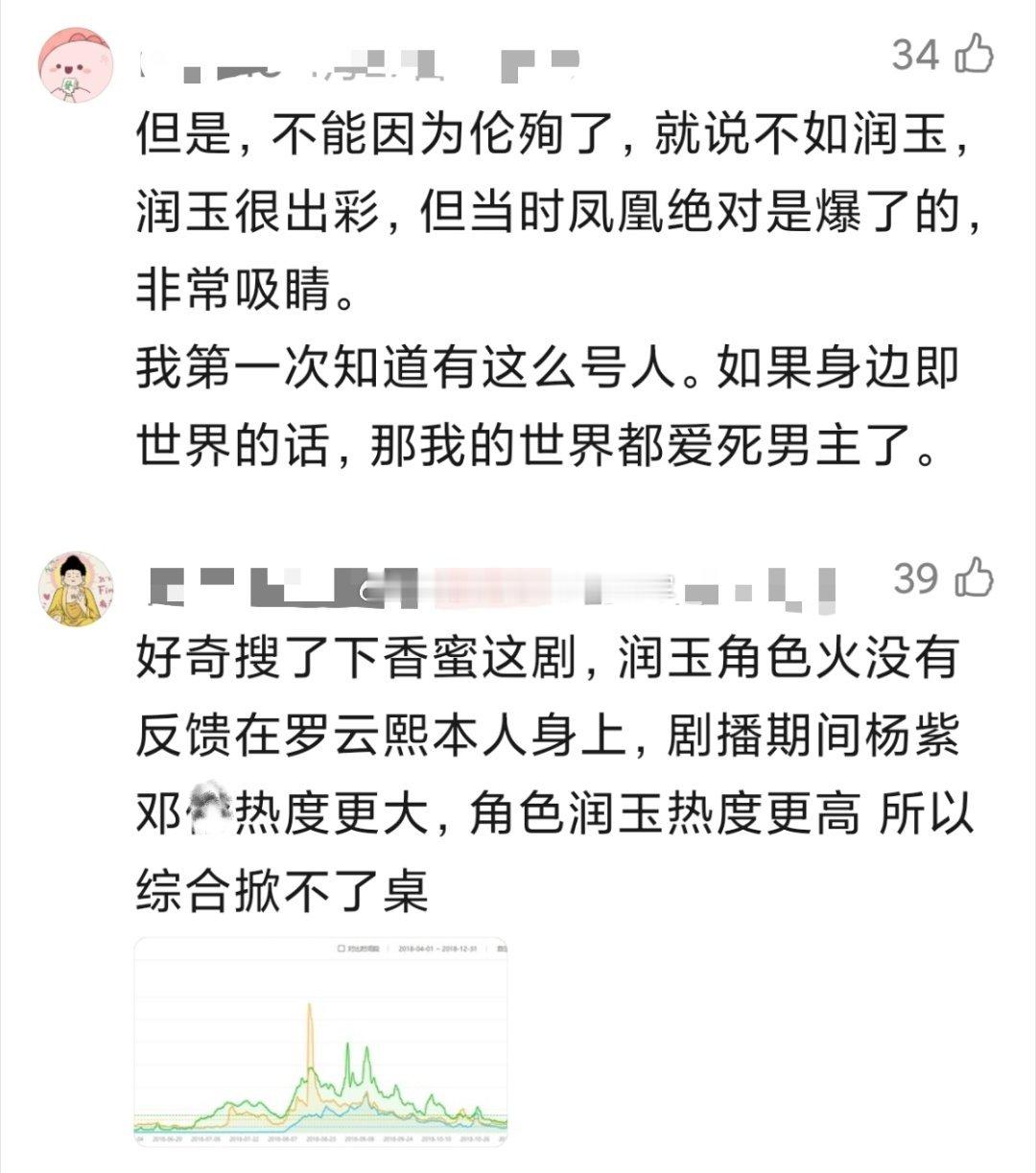Open the chart's right-side options selector
The image size is (1036, 1173).
coord(504,948)
